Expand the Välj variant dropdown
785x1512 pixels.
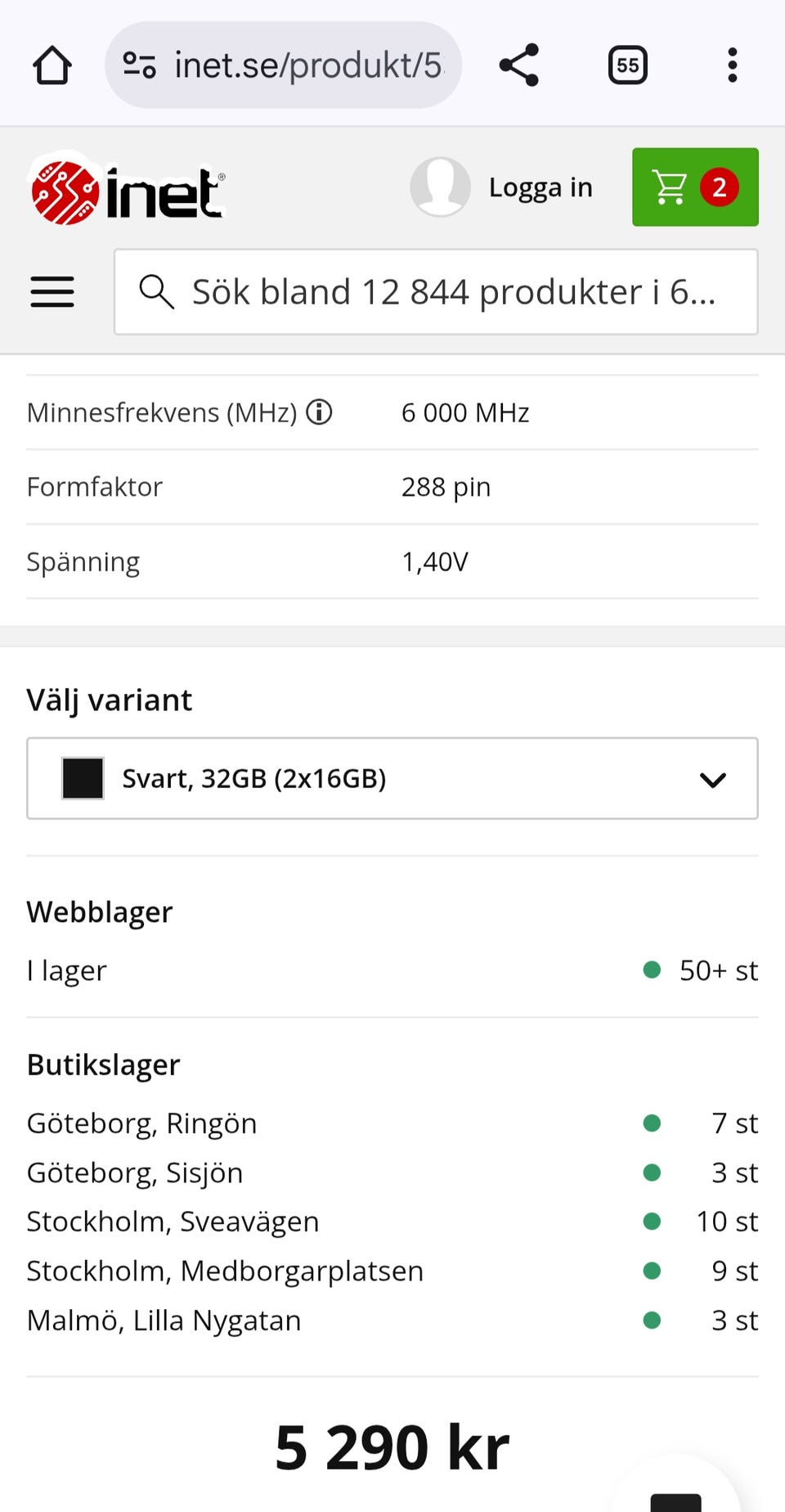(x=392, y=778)
